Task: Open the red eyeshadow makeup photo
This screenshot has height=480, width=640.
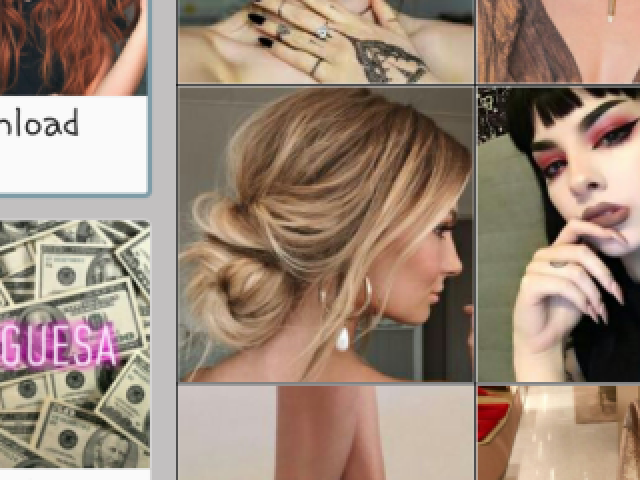Action: (x=558, y=235)
